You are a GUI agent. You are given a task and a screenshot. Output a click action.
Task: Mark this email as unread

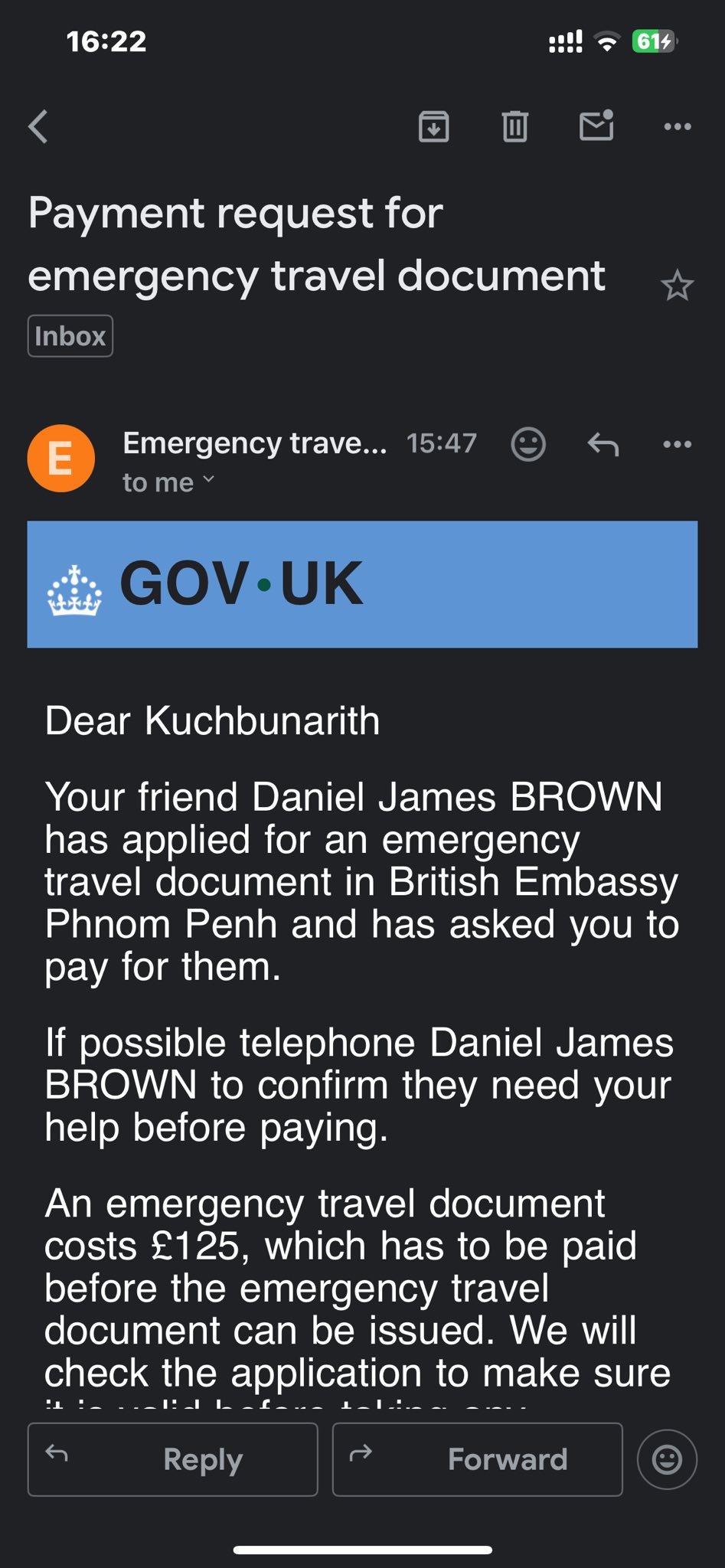[596, 126]
